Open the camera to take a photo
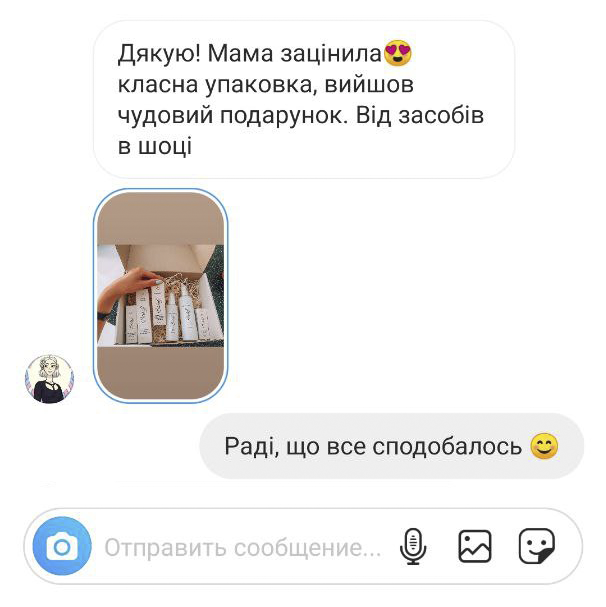 click(62, 547)
